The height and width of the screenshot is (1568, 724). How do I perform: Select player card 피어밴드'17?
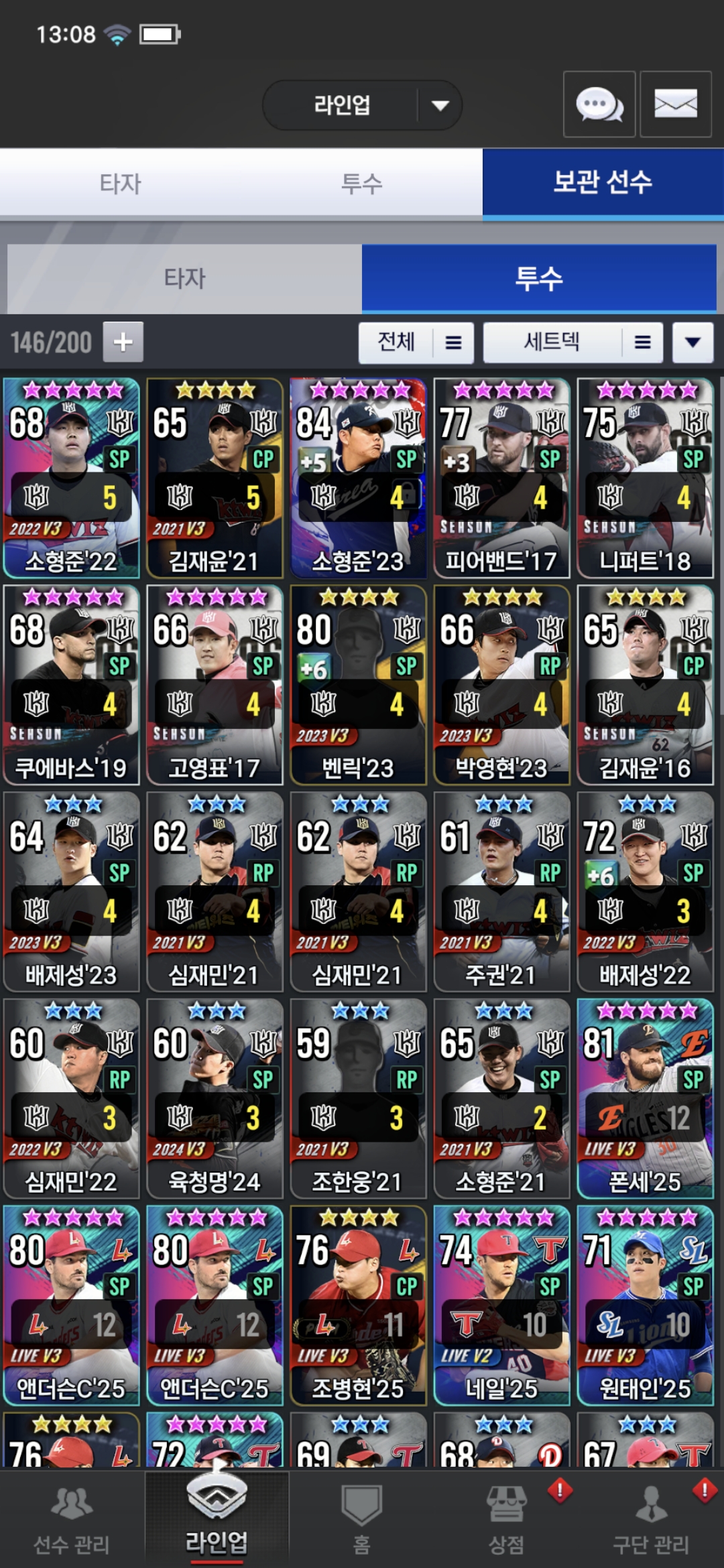coord(501,478)
